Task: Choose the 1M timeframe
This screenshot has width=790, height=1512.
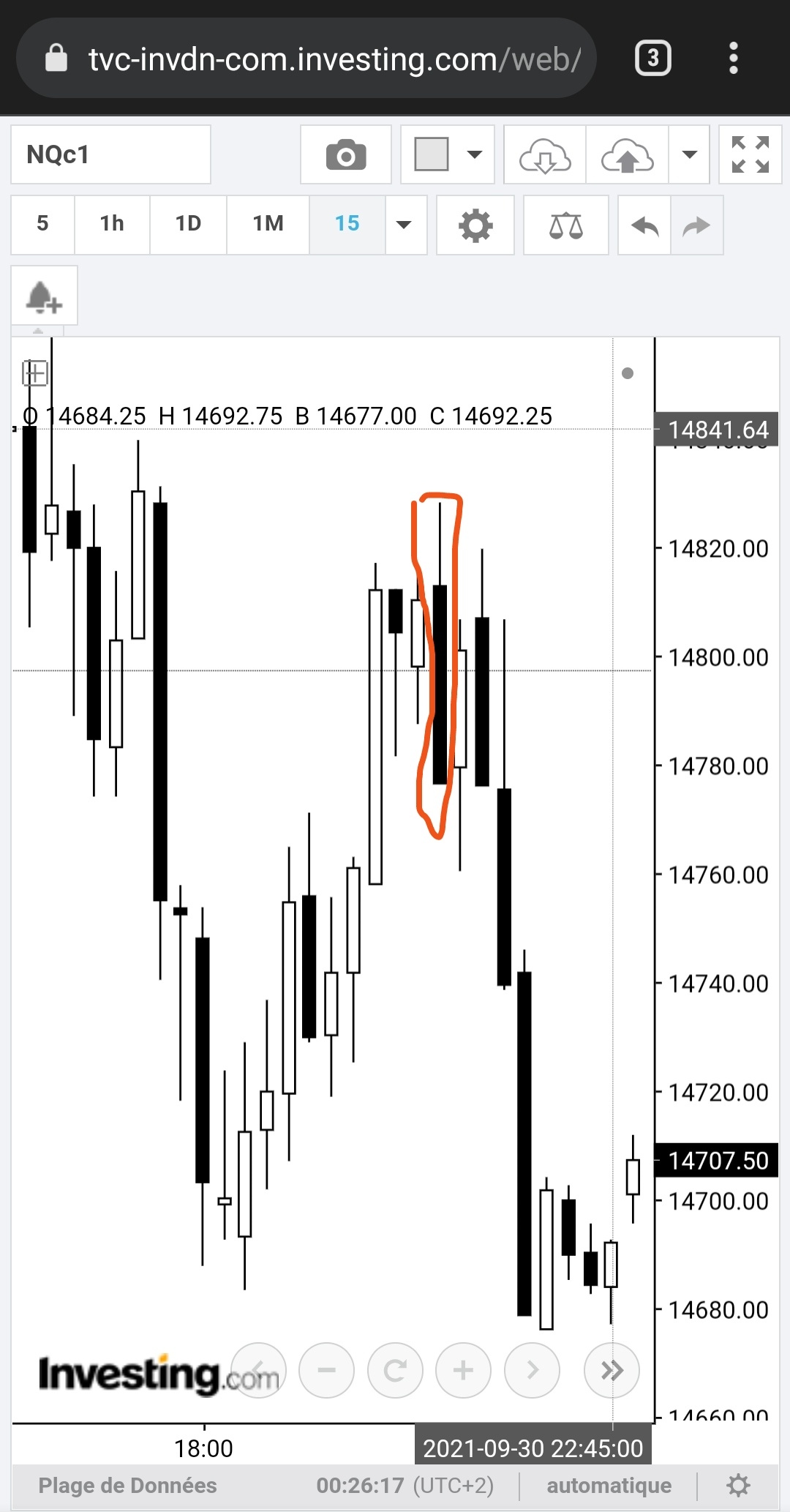Action: [268, 224]
